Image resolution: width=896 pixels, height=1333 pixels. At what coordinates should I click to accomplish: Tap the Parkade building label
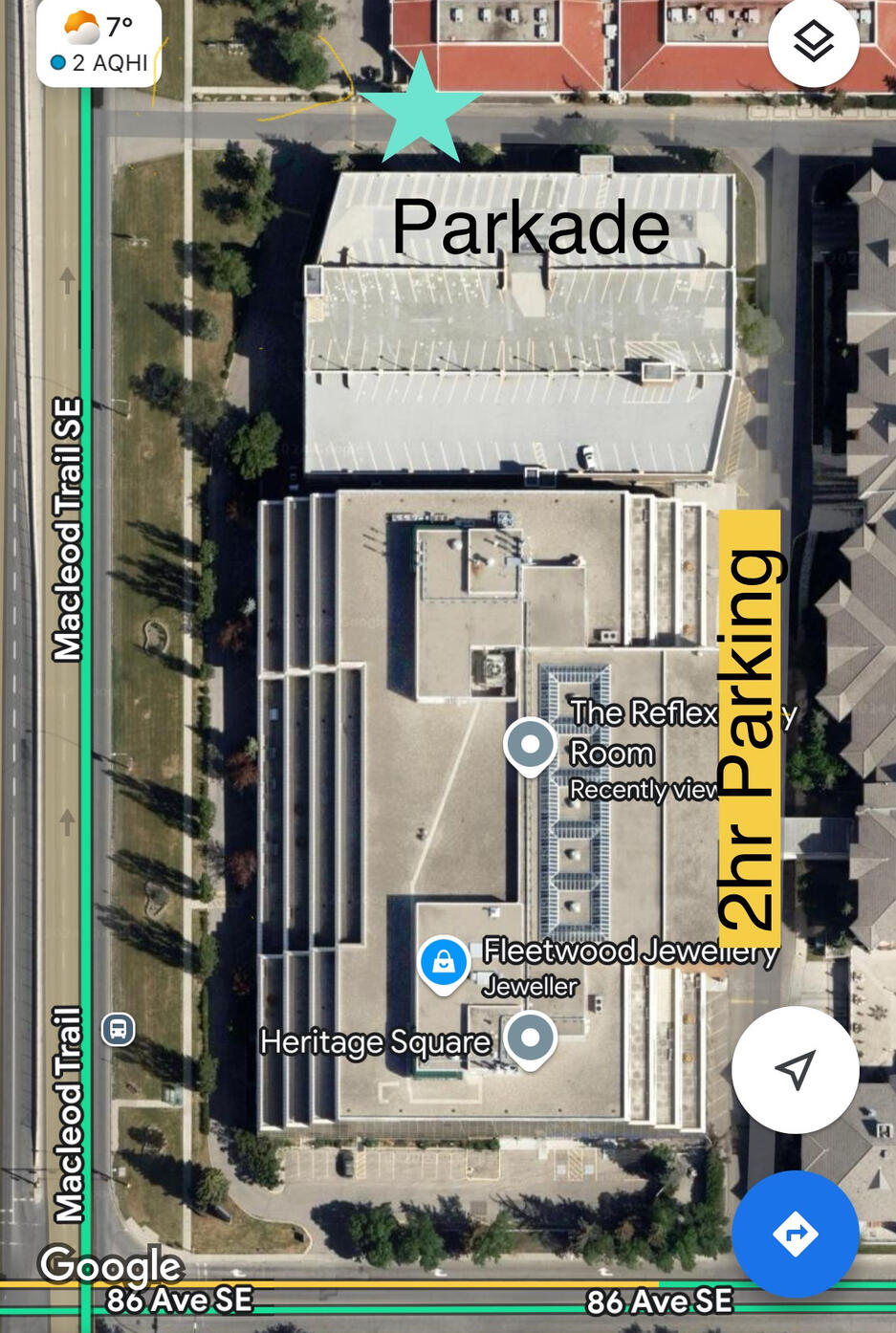[x=532, y=226]
